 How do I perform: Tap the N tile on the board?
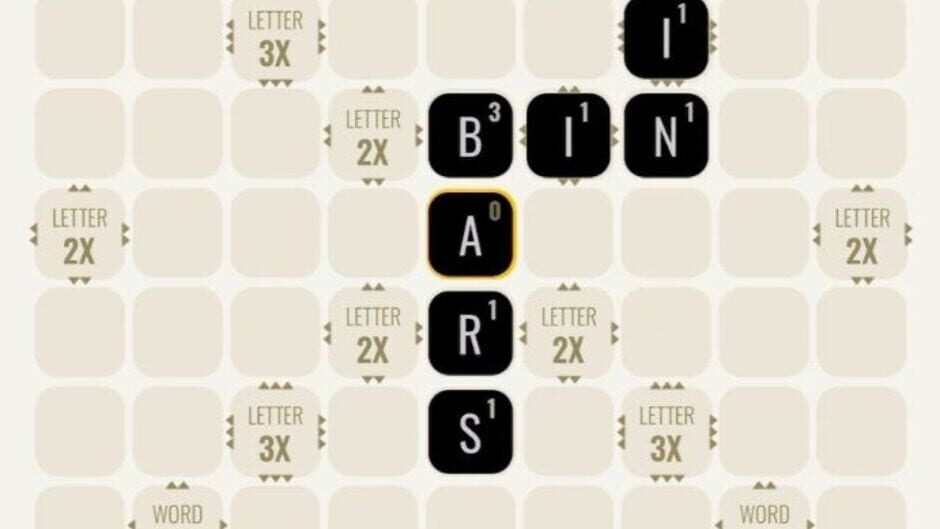click(x=666, y=136)
